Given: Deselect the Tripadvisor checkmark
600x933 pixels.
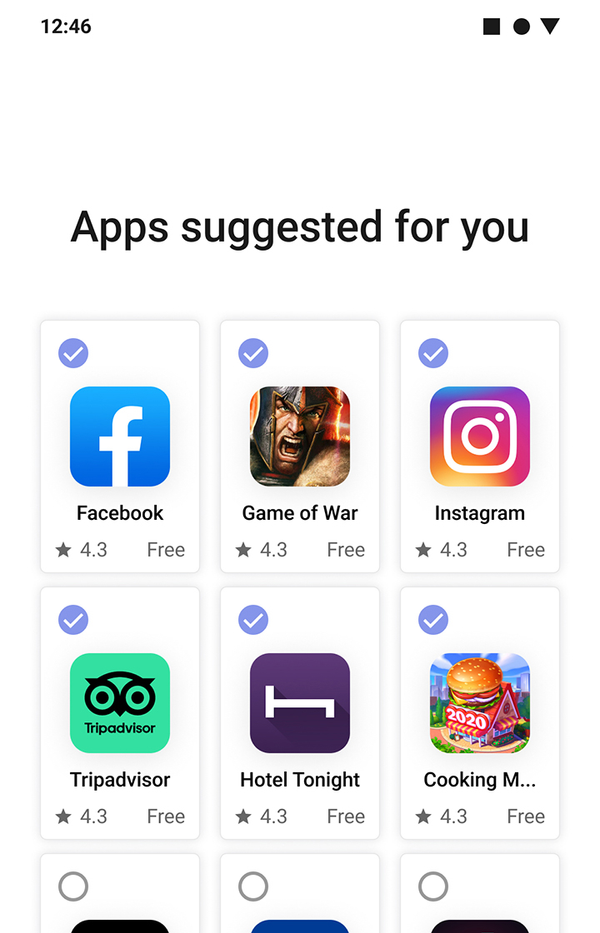Looking at the screenshot, I should coord(73,620).
